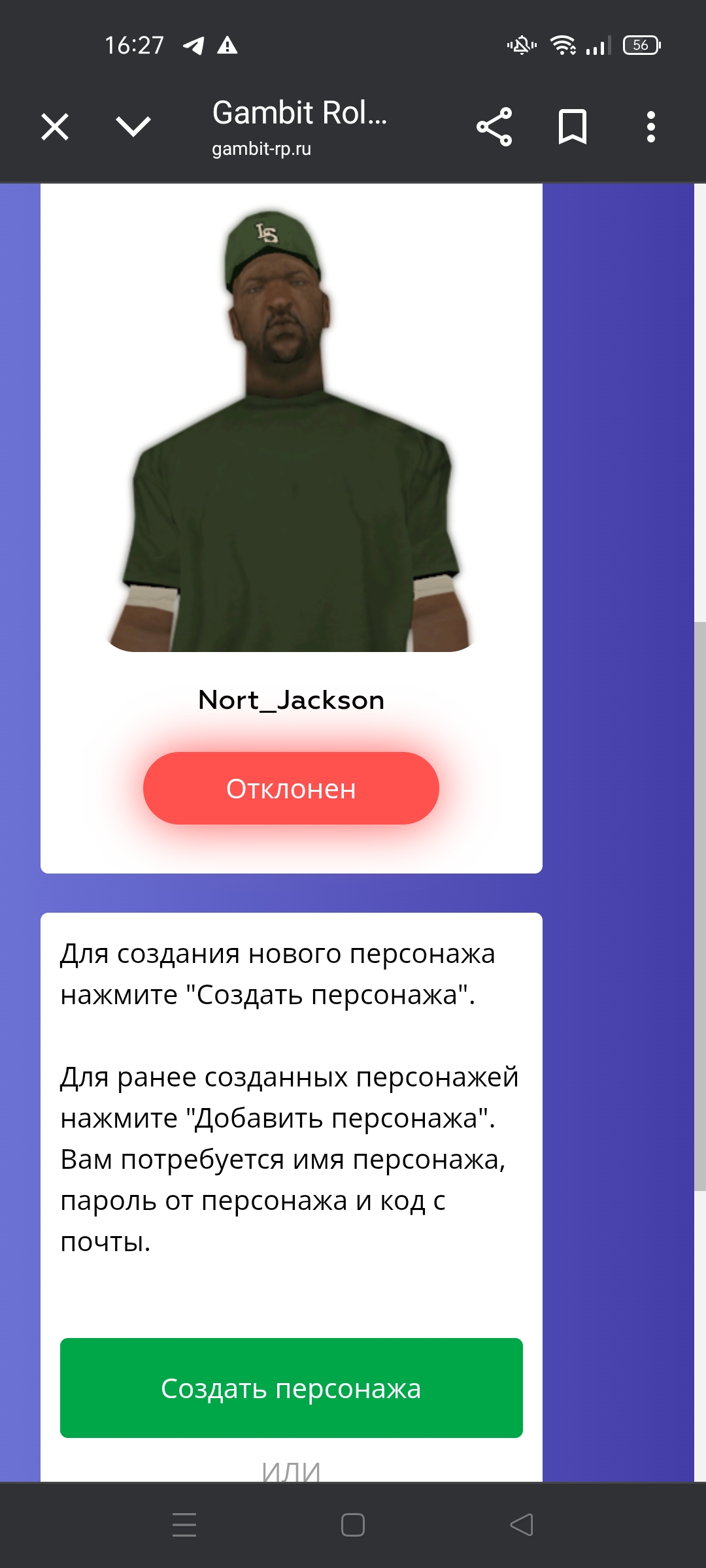
Task: Share the gambit-rp.ru page
Action: click(x=494, y=127)
